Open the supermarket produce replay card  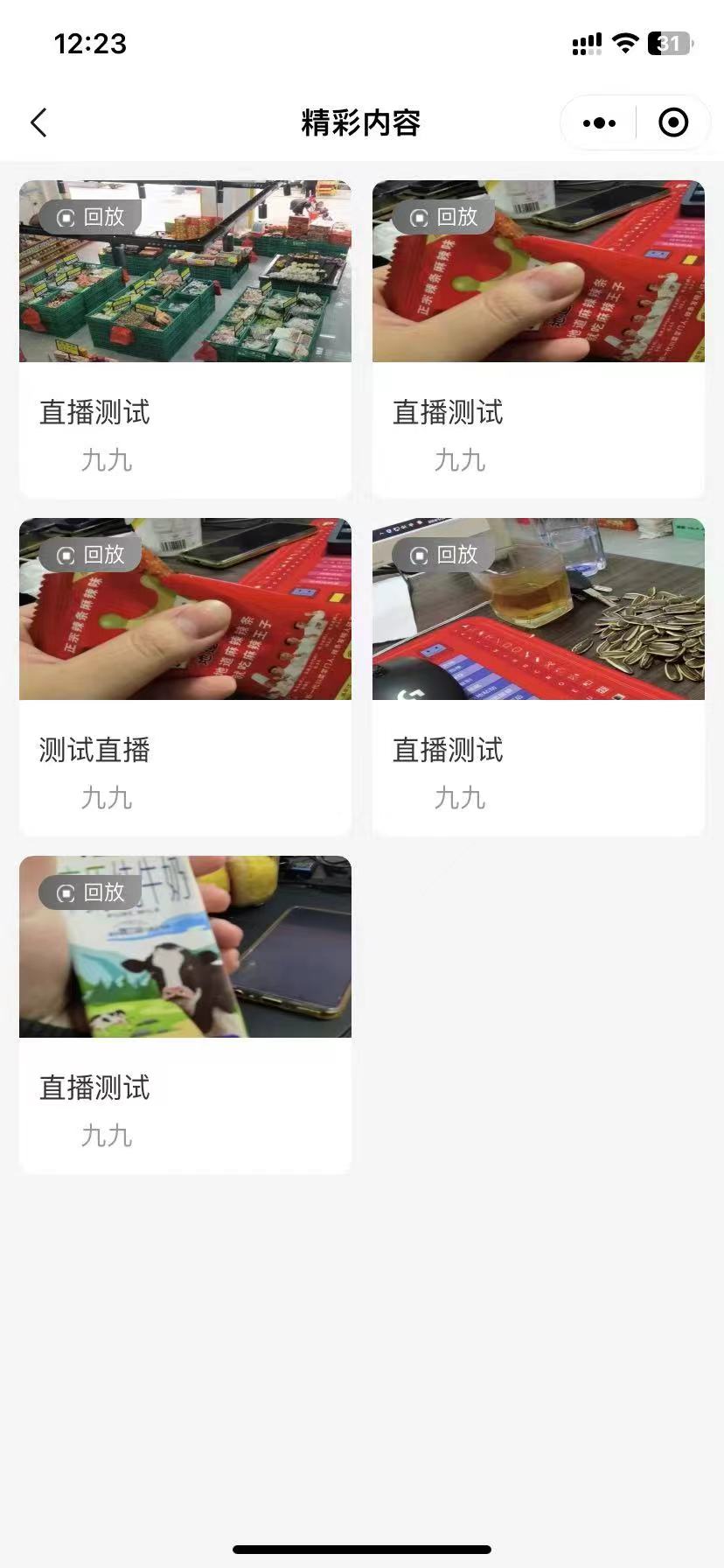coord(185,272)
